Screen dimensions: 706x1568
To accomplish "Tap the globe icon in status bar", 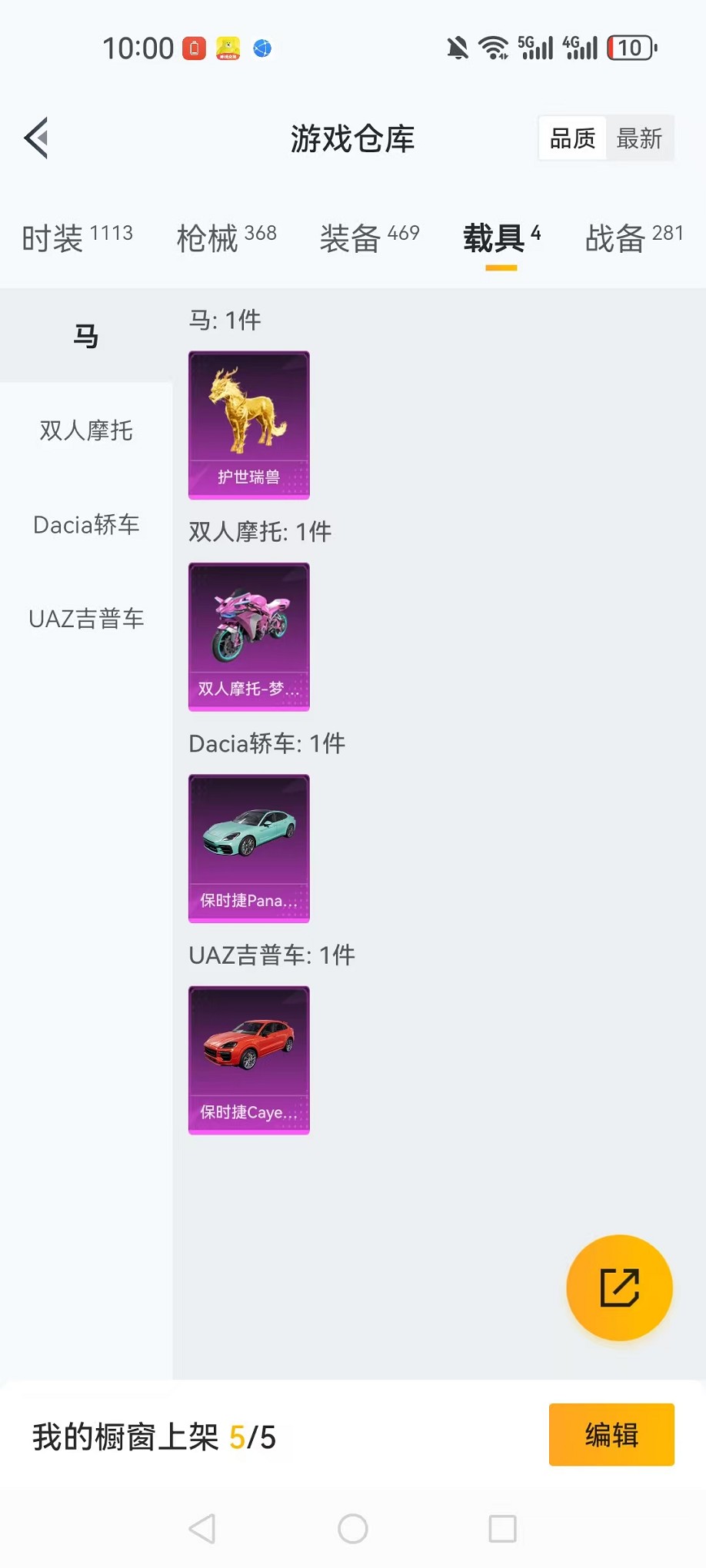I will tap(262, 49).
